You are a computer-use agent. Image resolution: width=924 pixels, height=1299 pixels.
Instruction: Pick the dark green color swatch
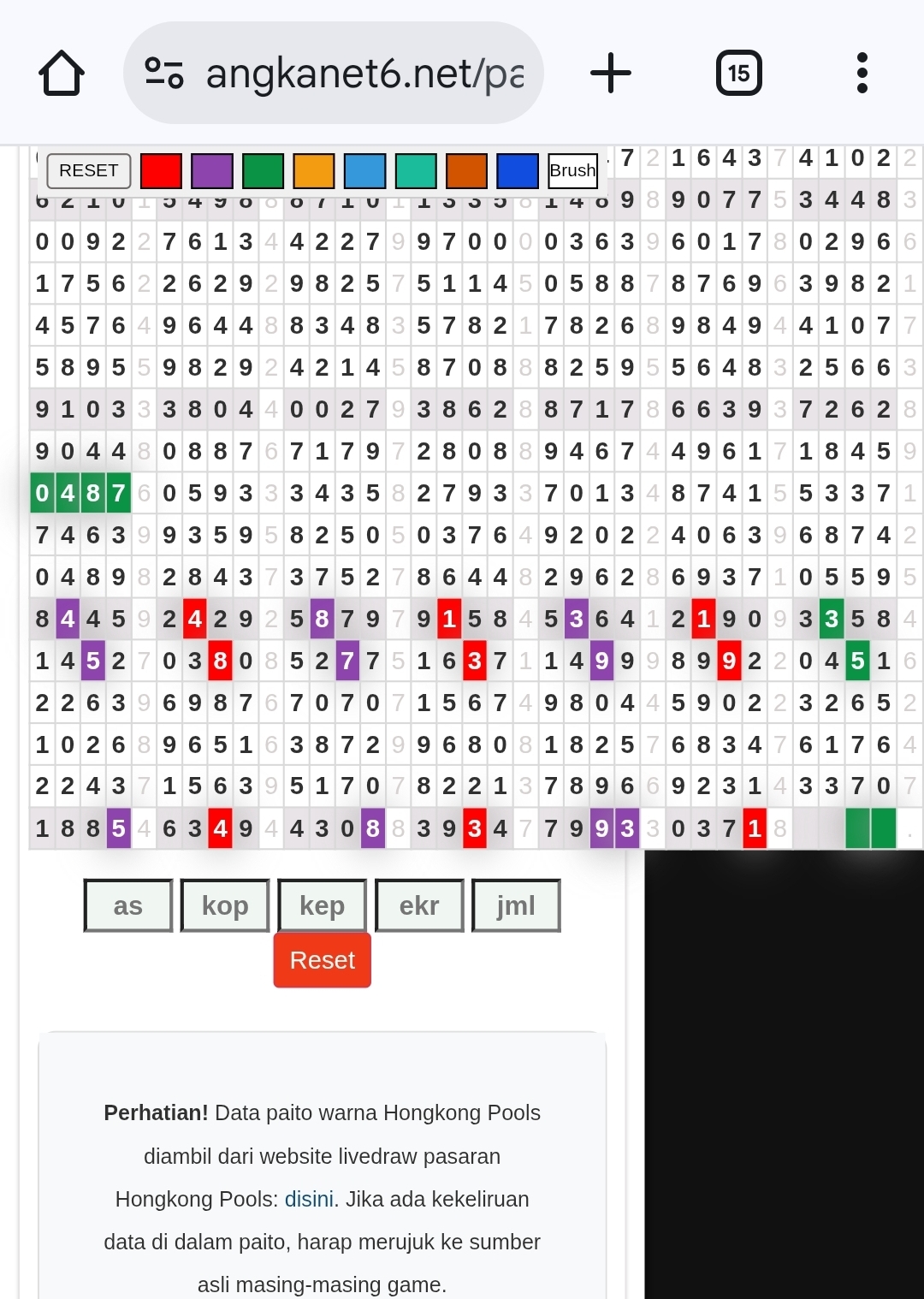click(263, 170)
